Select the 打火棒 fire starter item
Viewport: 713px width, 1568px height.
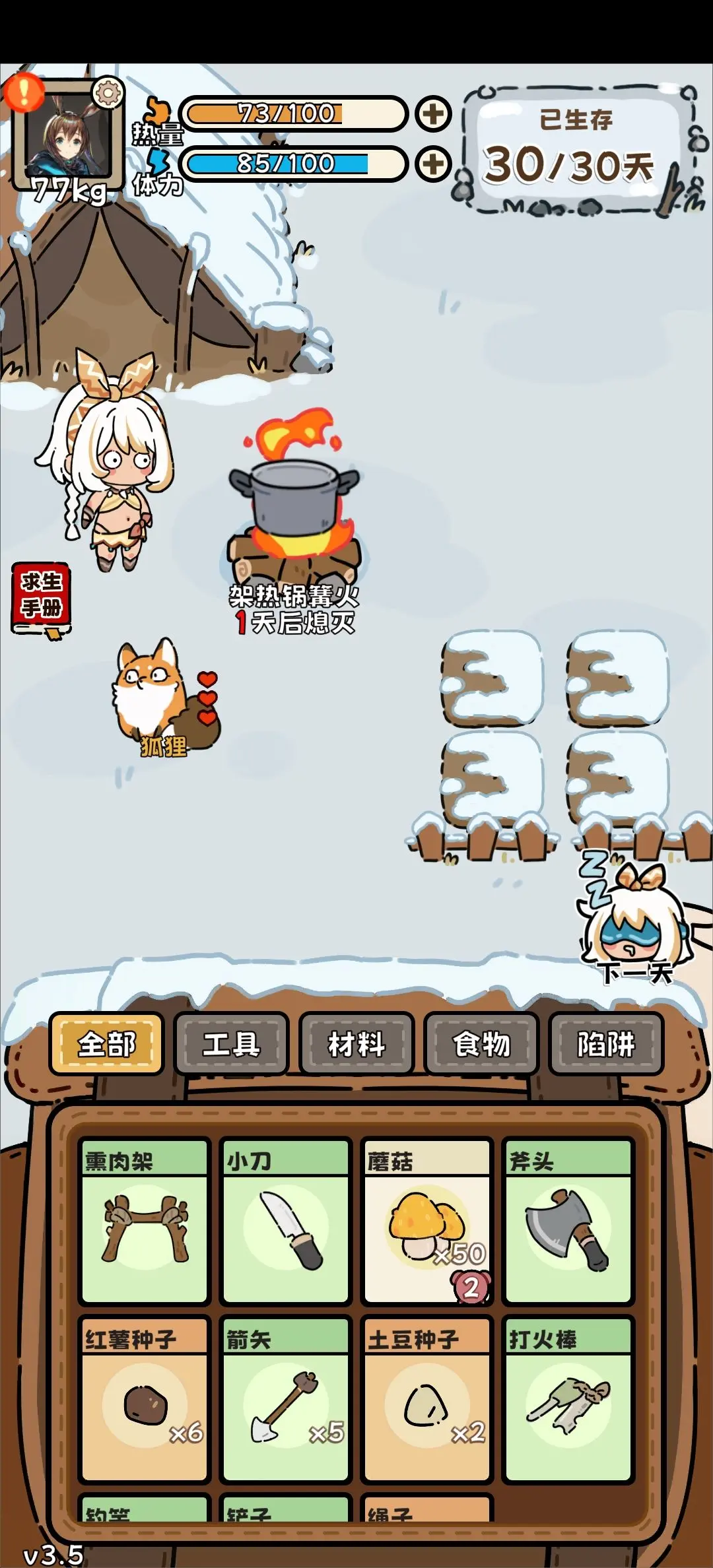click(x=568, y=1399)
